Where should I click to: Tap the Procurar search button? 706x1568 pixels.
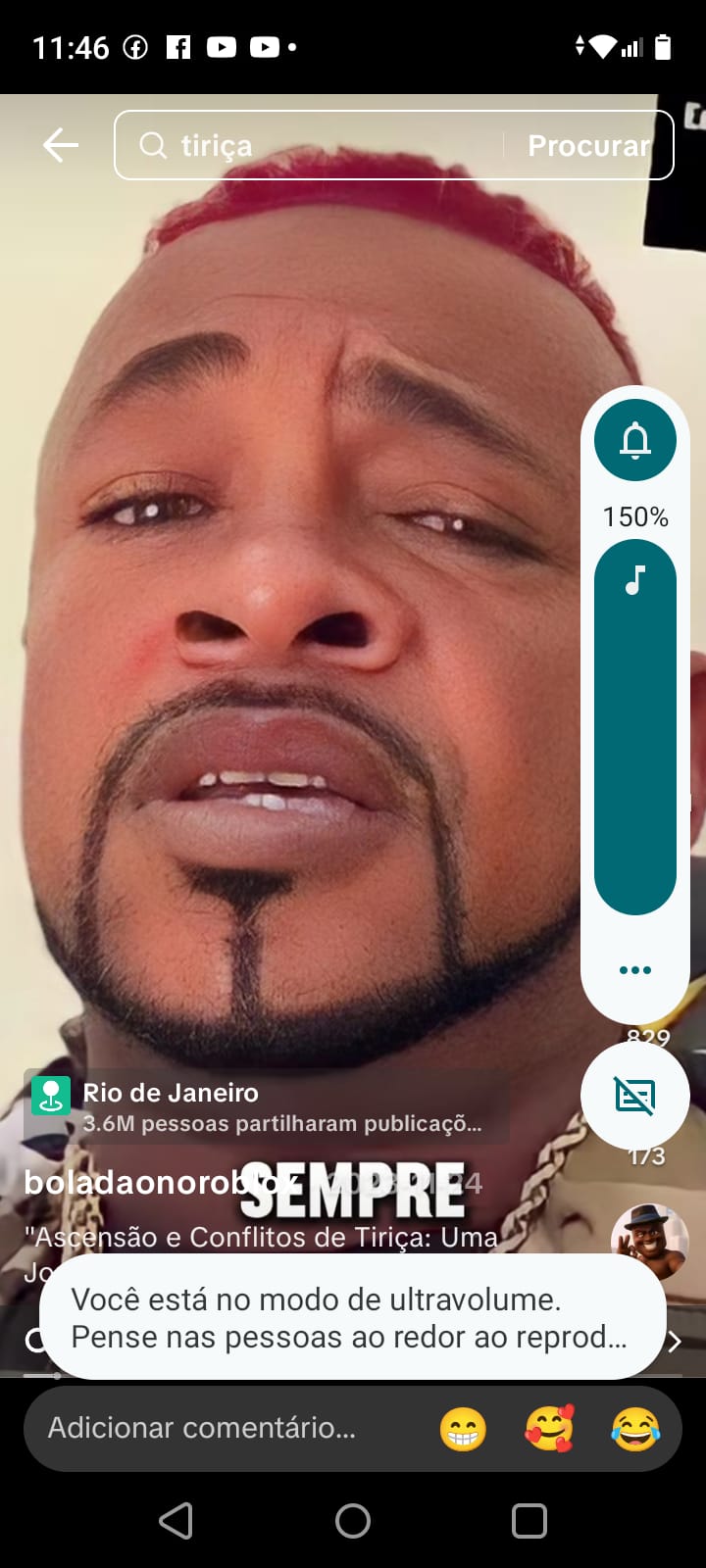point(588,145)
